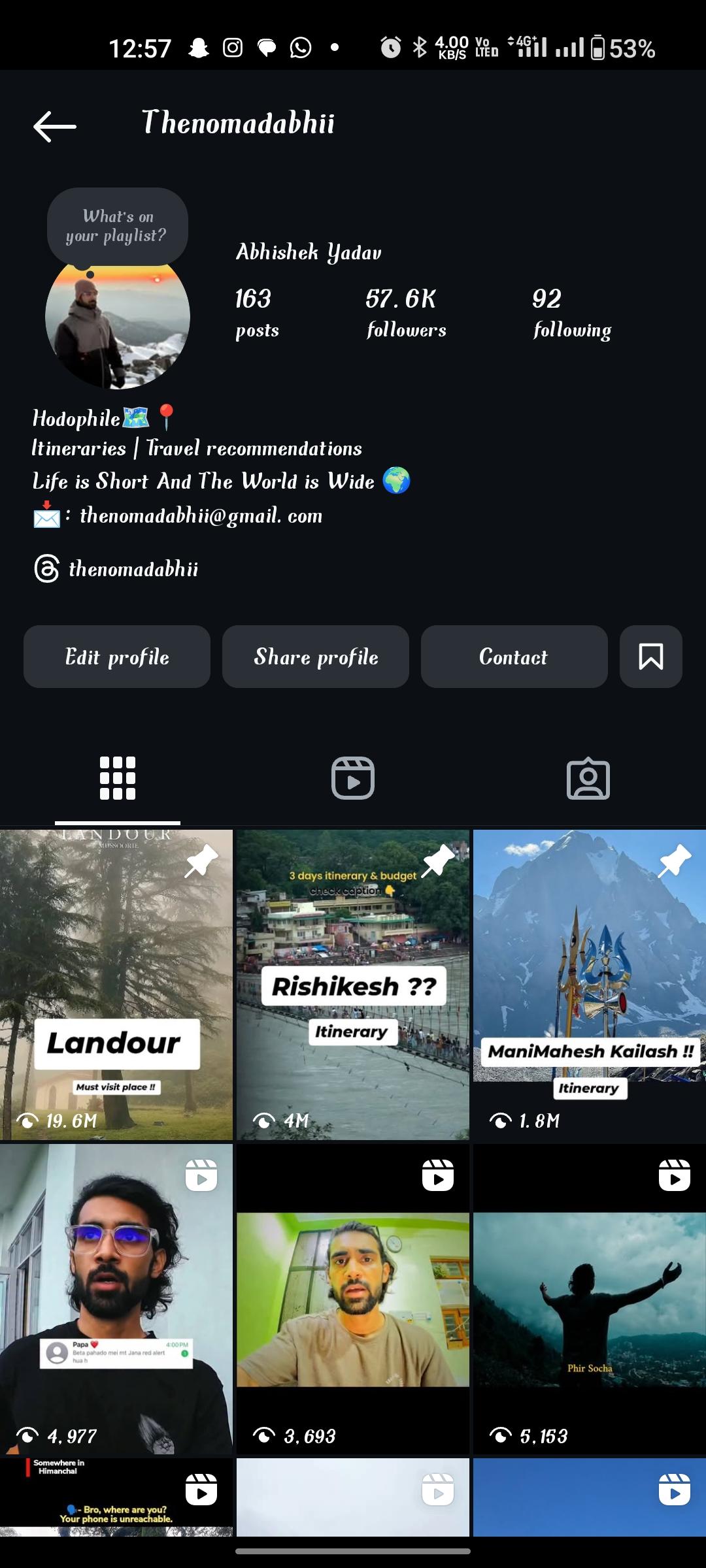Image resolution: width=706 pixels, height=1568 pixels.
Task: Open saved posts via the bookmark icon
Action: [x=650, y=657]
